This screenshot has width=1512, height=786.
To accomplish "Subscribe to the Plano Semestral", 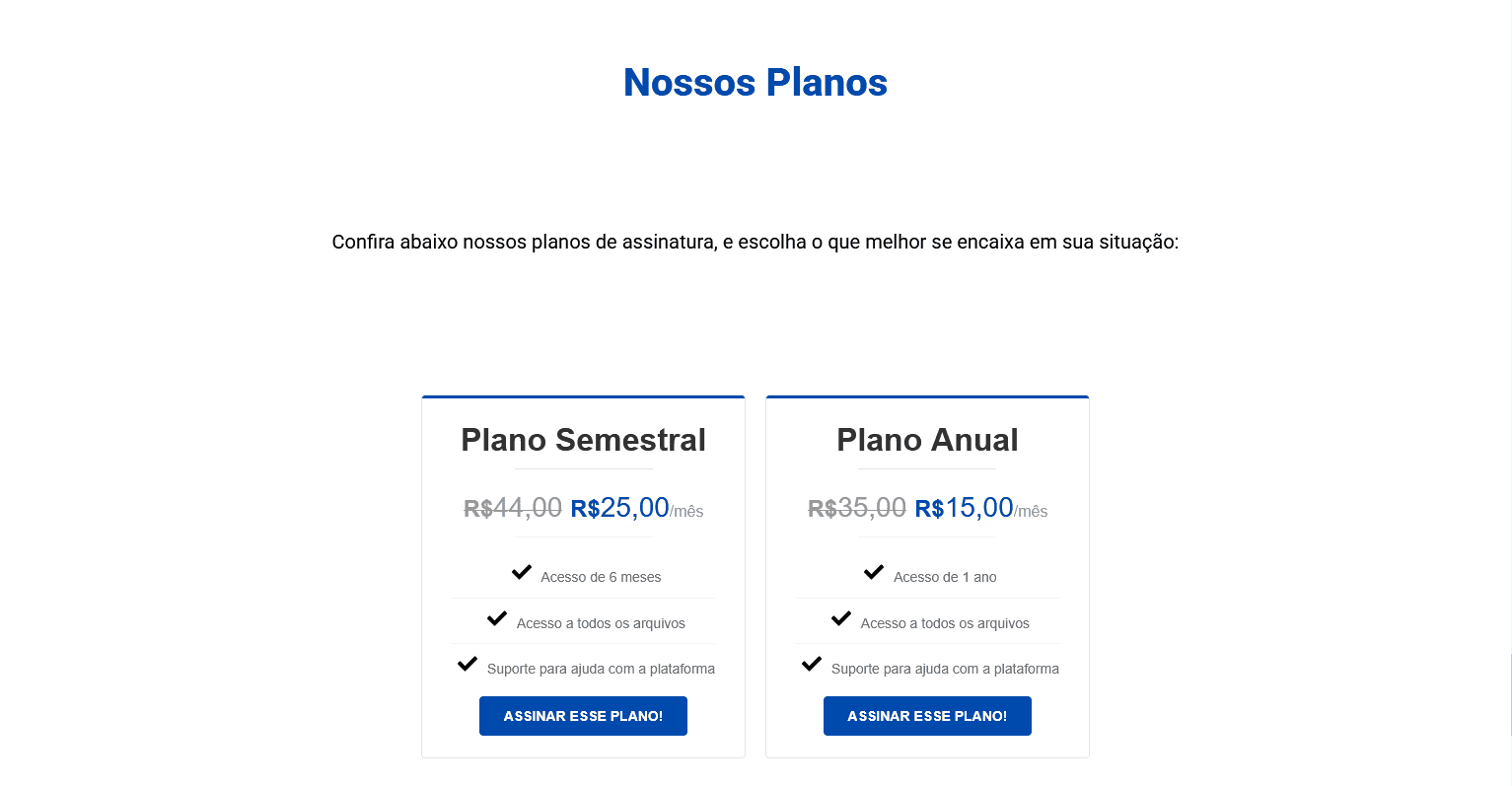I will 583,716.
